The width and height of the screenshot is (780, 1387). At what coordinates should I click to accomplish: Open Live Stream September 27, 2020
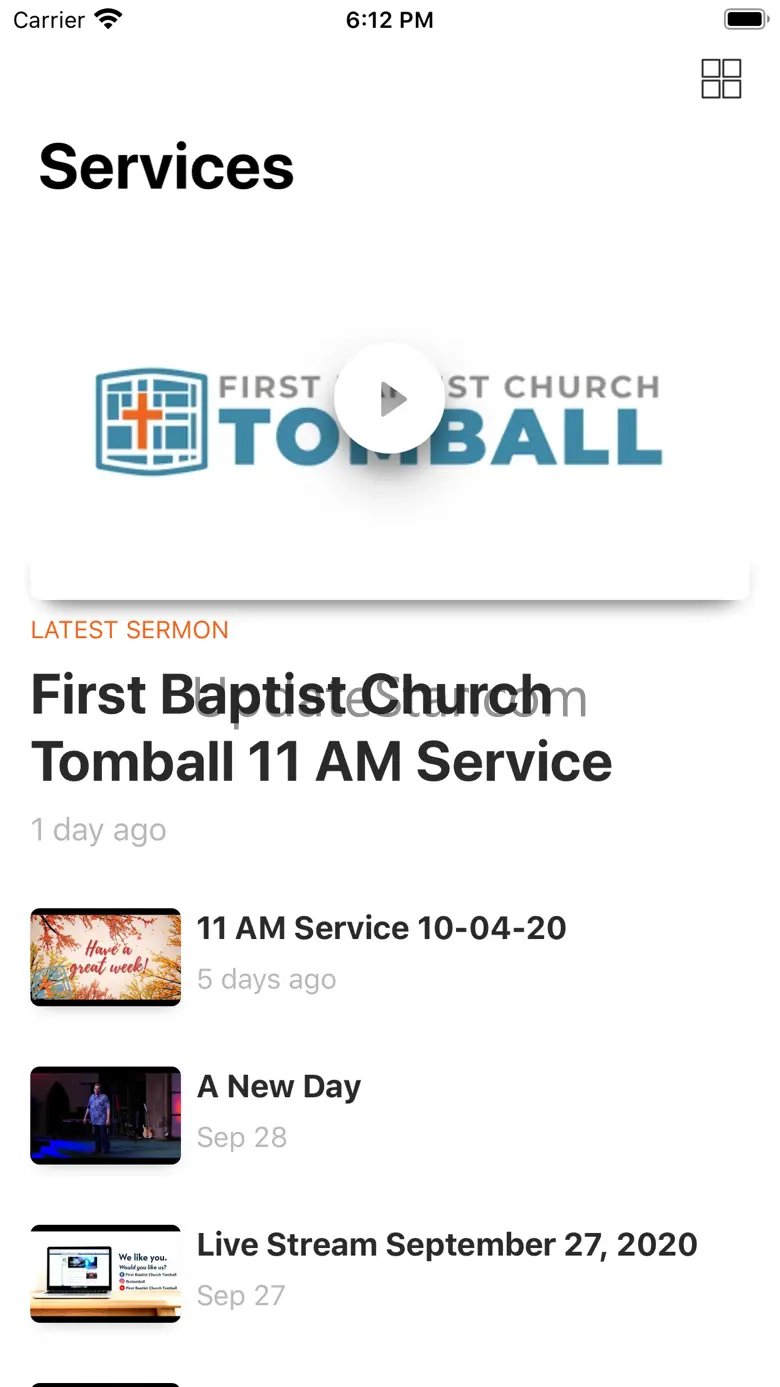(x=446, y=1245)
